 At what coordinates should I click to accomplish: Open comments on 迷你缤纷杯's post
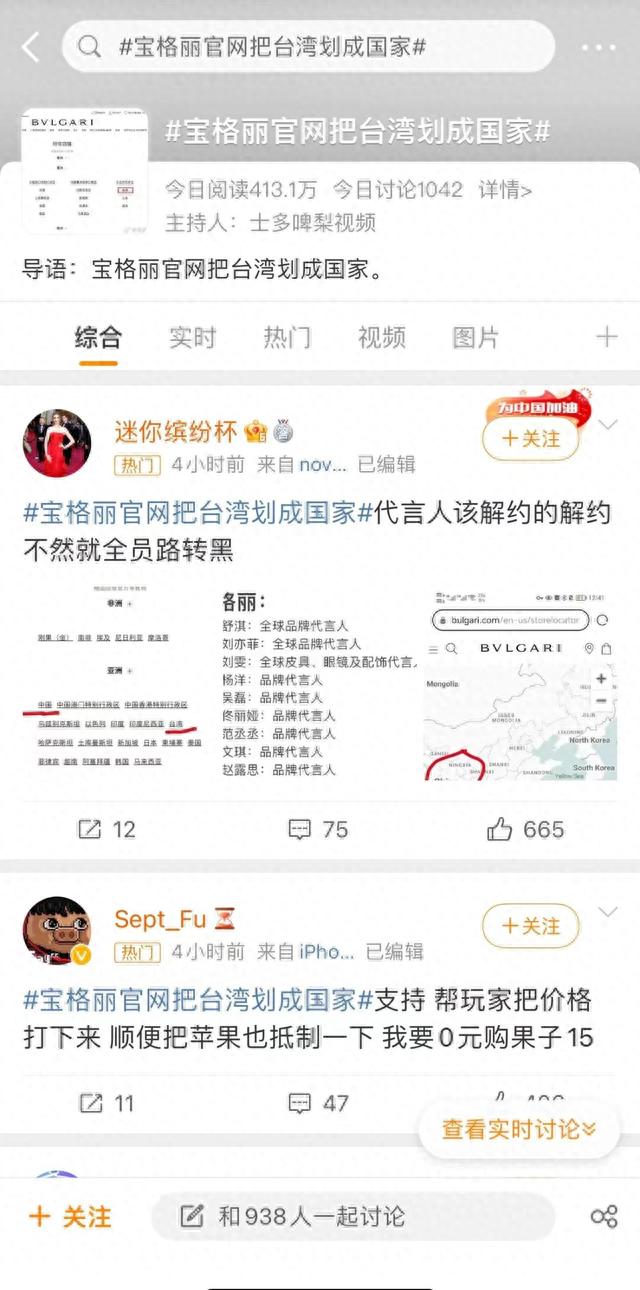coord(318,829)
